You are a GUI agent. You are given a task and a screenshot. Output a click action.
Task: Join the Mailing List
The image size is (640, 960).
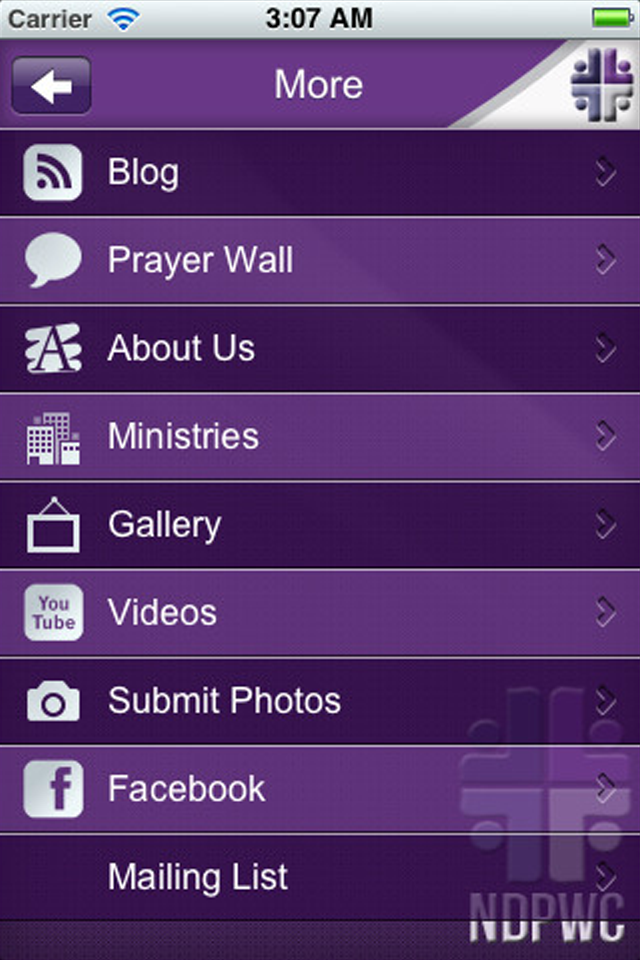(320, 877)
